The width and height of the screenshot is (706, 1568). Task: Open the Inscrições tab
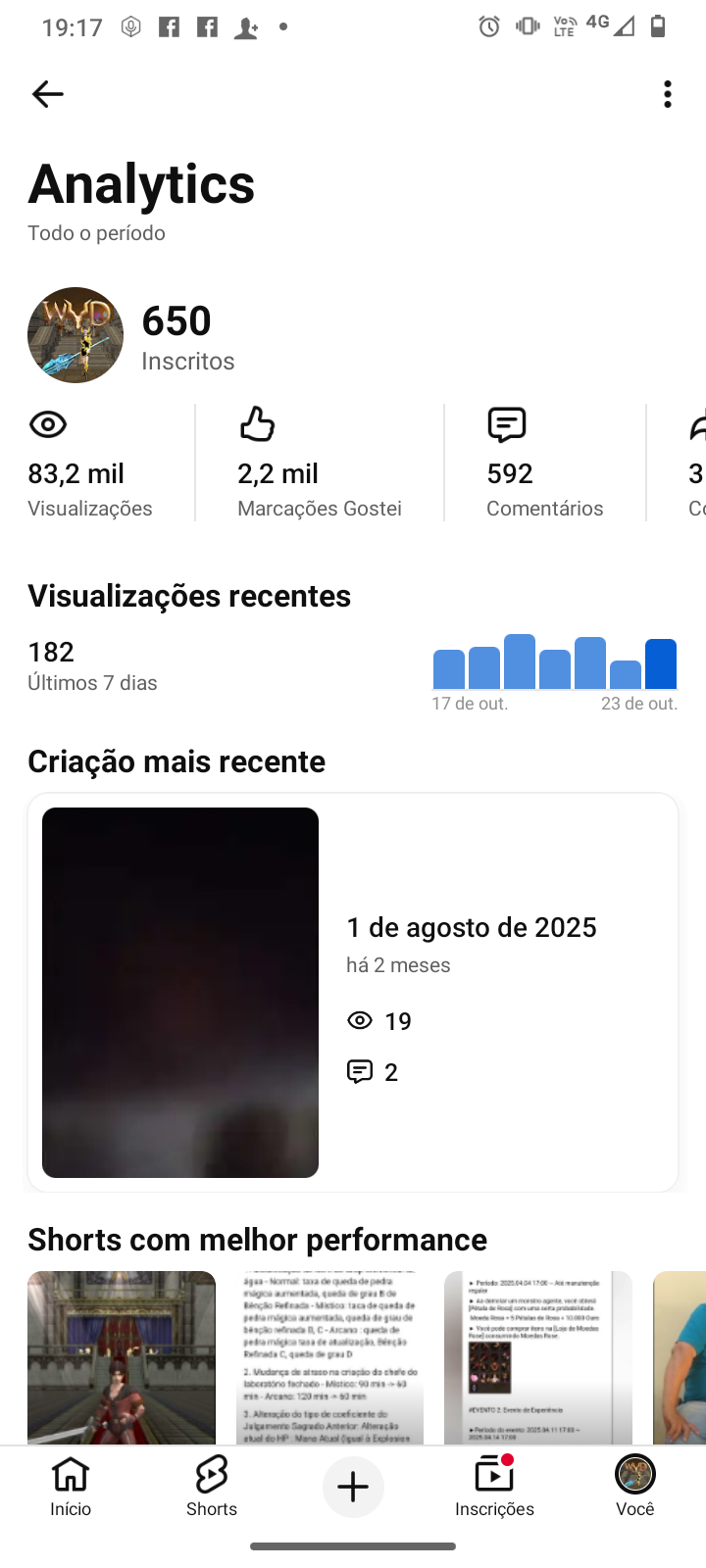[x=494, y=1487]
